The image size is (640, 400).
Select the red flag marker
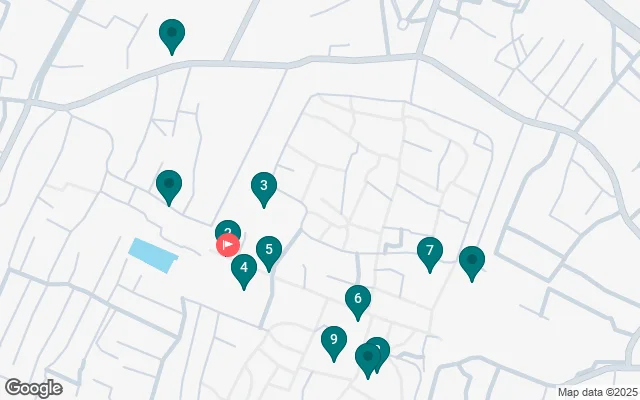point(227,244)
